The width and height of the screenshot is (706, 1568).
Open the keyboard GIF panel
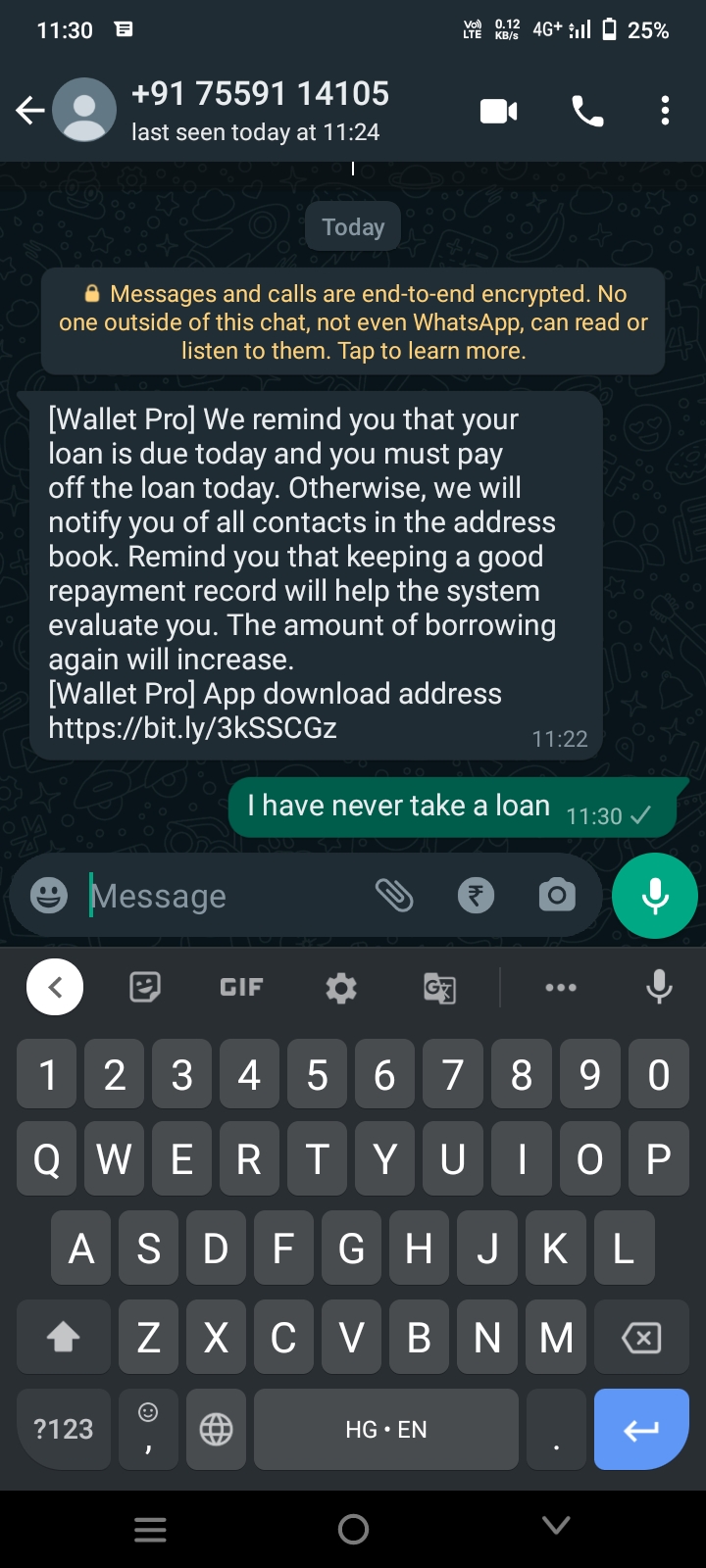241,987
